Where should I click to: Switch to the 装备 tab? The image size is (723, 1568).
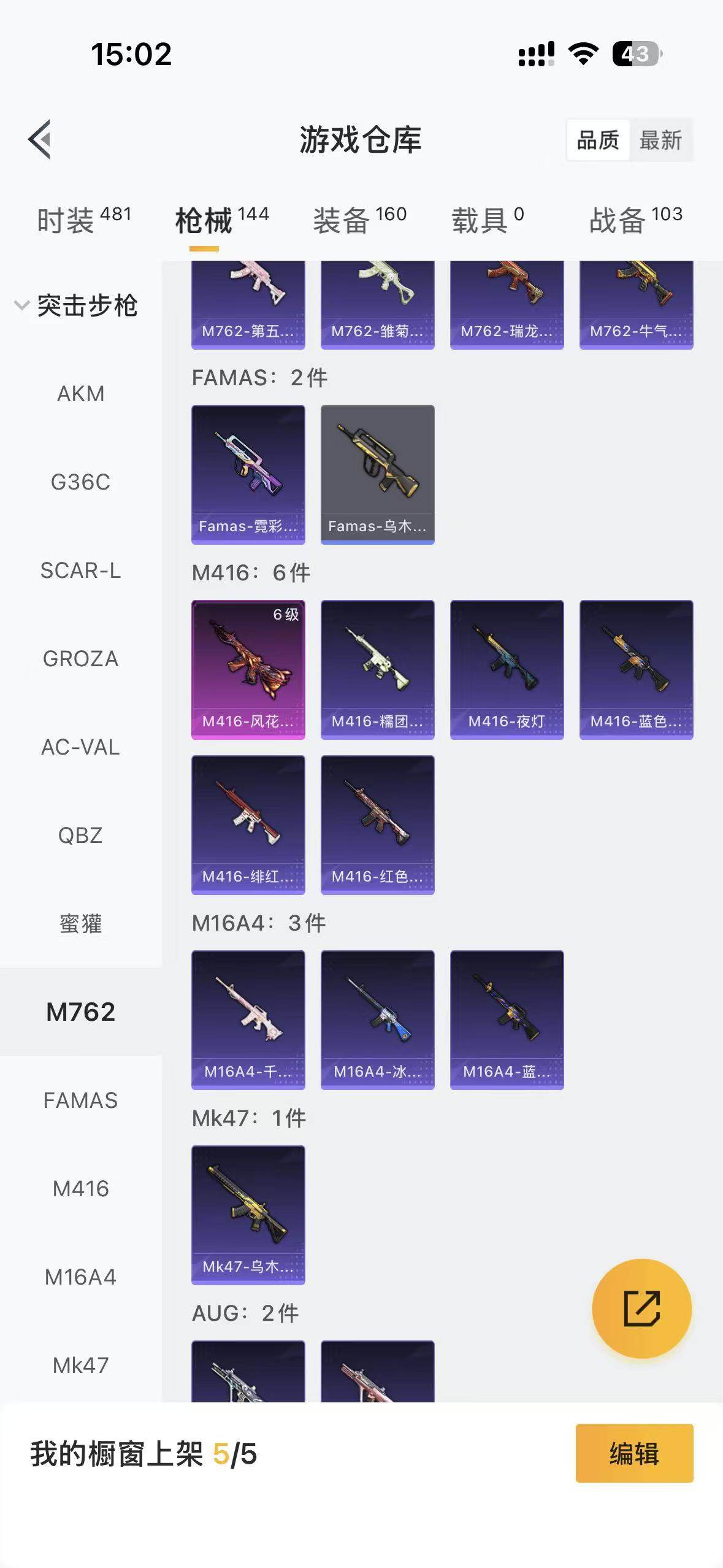(x=360, y=220)
